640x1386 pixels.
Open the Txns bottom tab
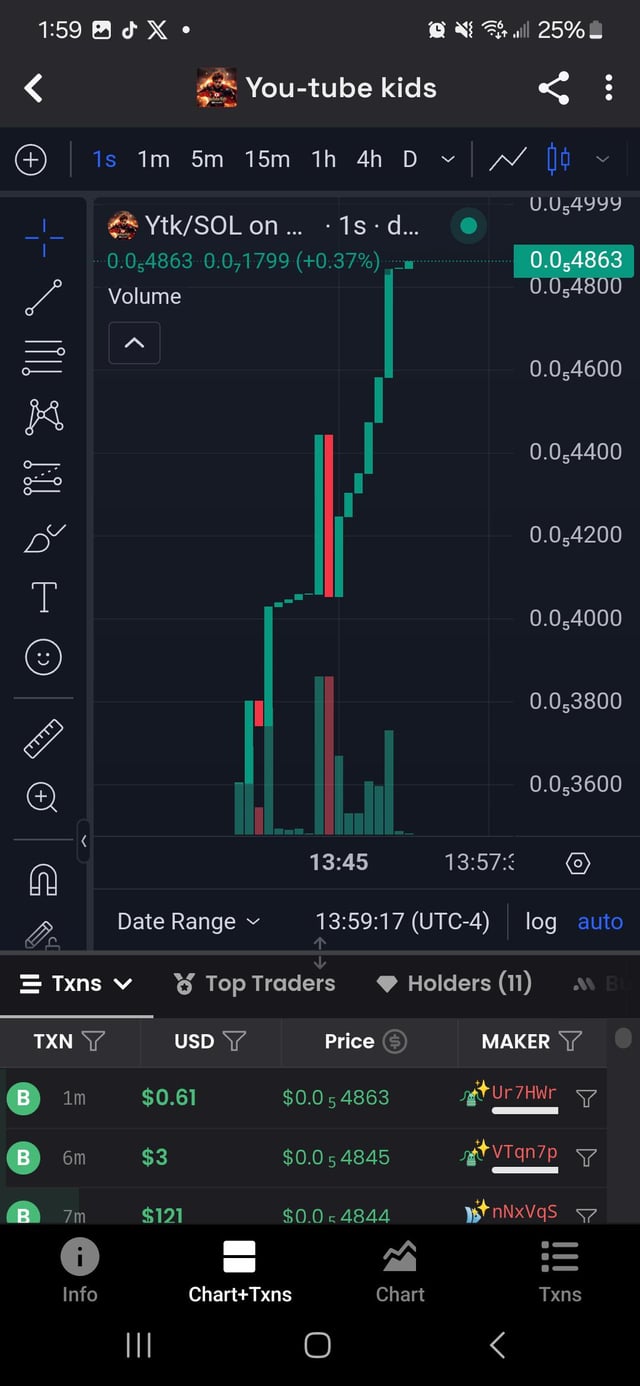coord(560,1271)
